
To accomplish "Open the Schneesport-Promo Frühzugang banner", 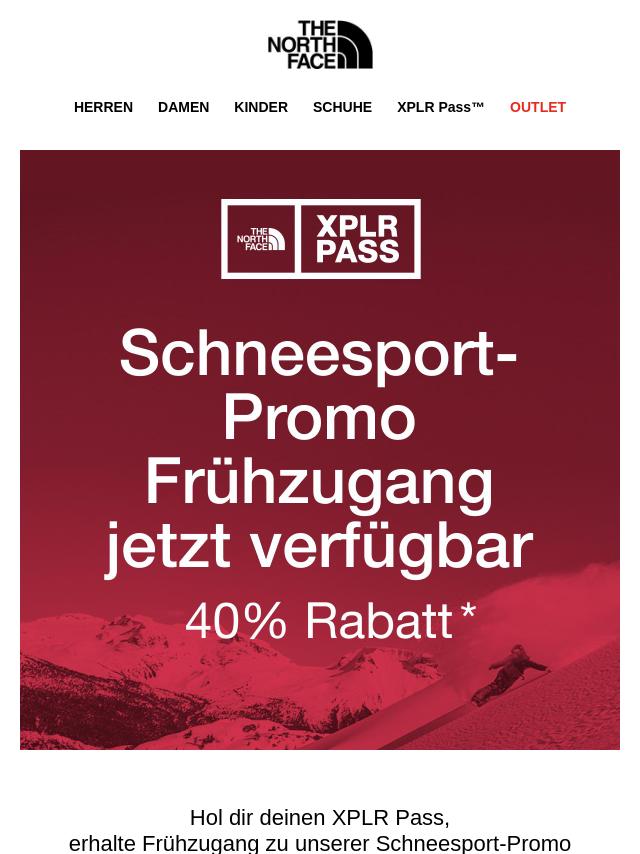I will [320, 450].
